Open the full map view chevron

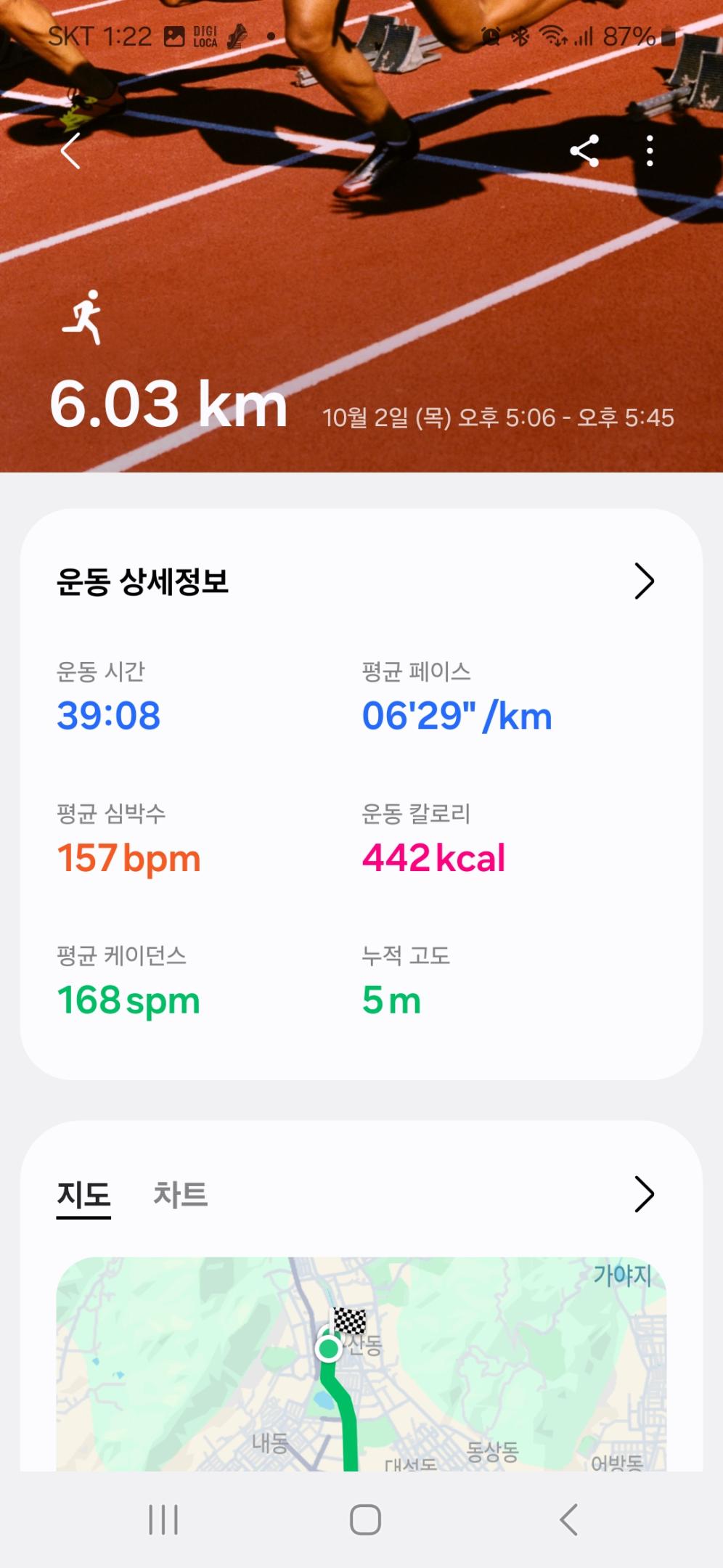click(644, 1194)
